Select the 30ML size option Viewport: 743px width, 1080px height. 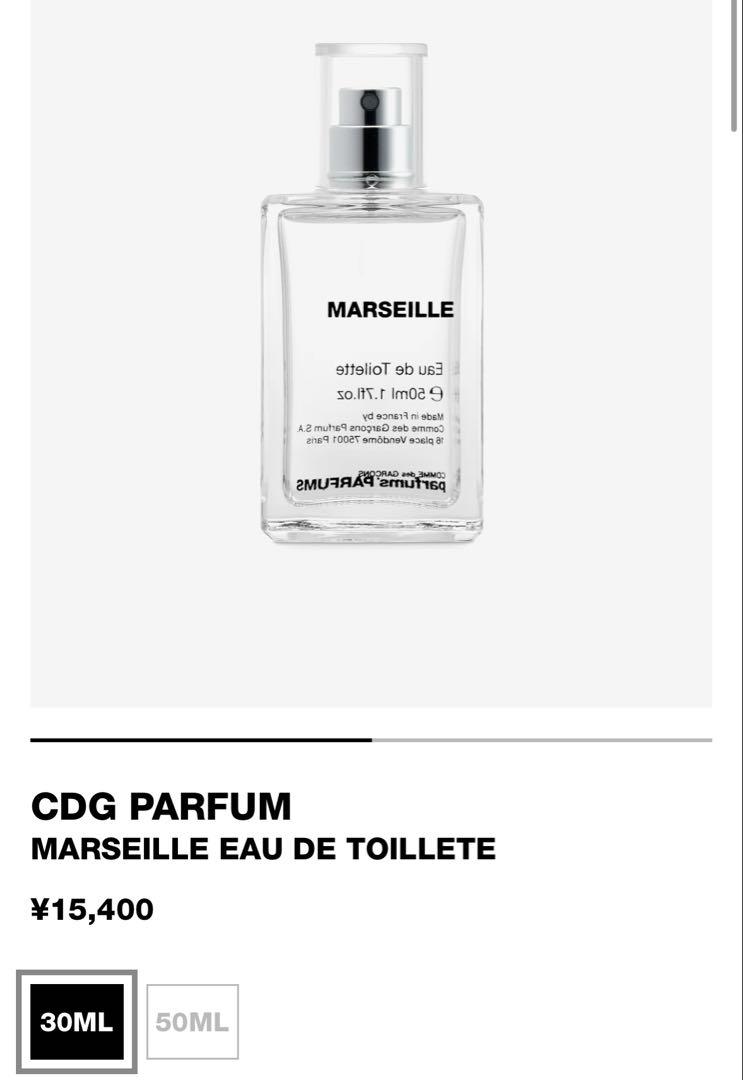76,1022
